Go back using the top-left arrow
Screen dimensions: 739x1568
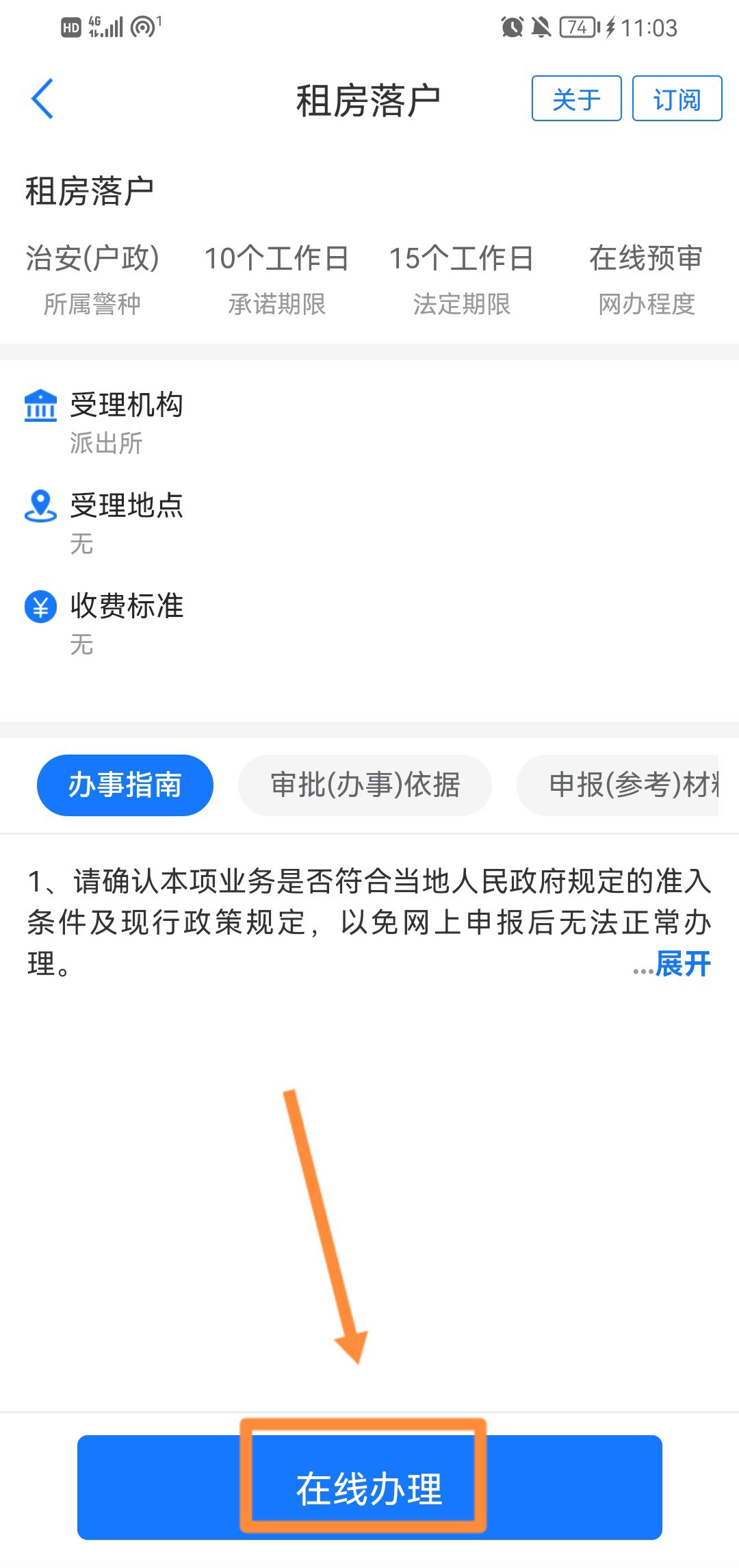click(42, 99)
